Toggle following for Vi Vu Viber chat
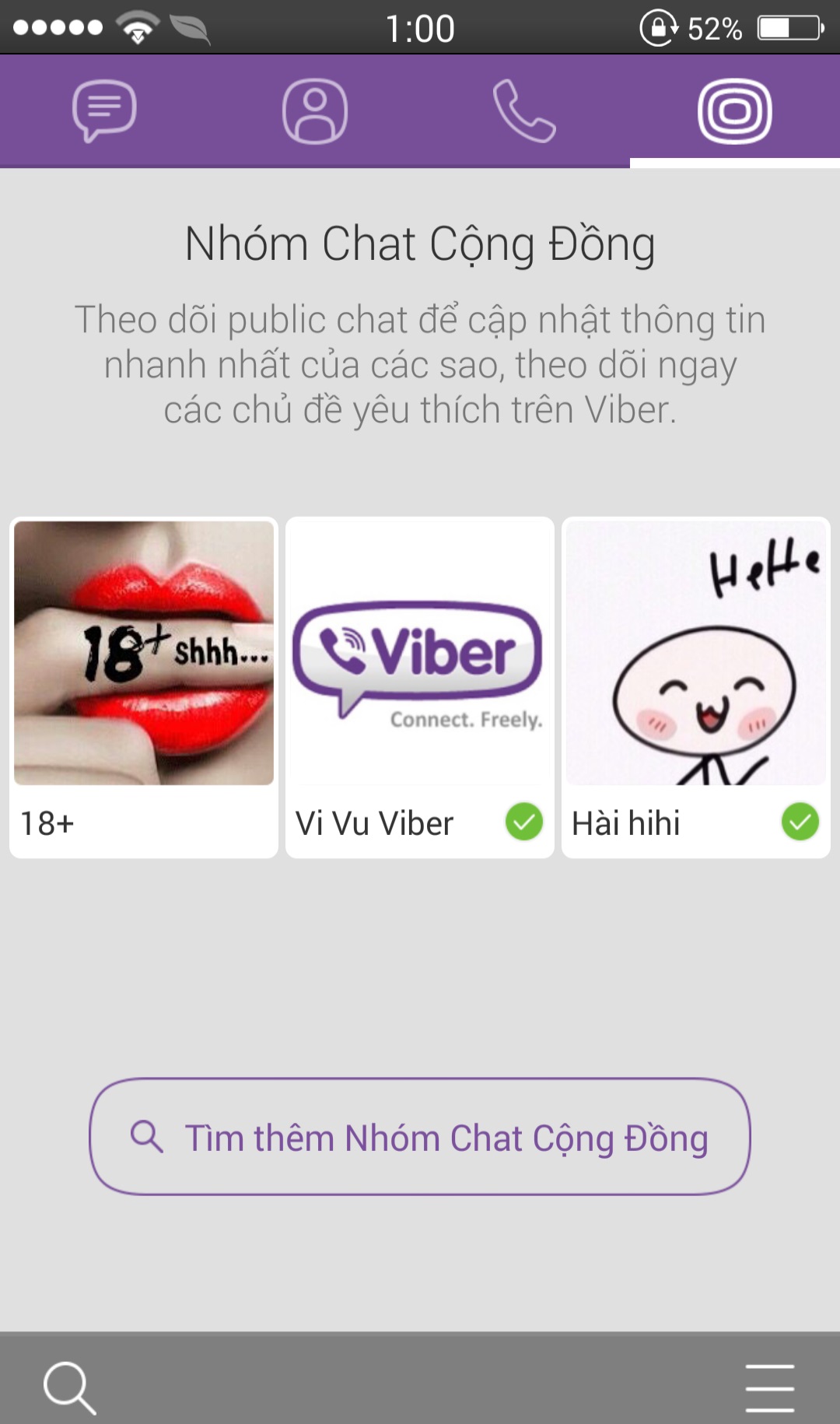Image resolution: width=840 pixels, height=1424 pixels. click(x=525, y=821)
